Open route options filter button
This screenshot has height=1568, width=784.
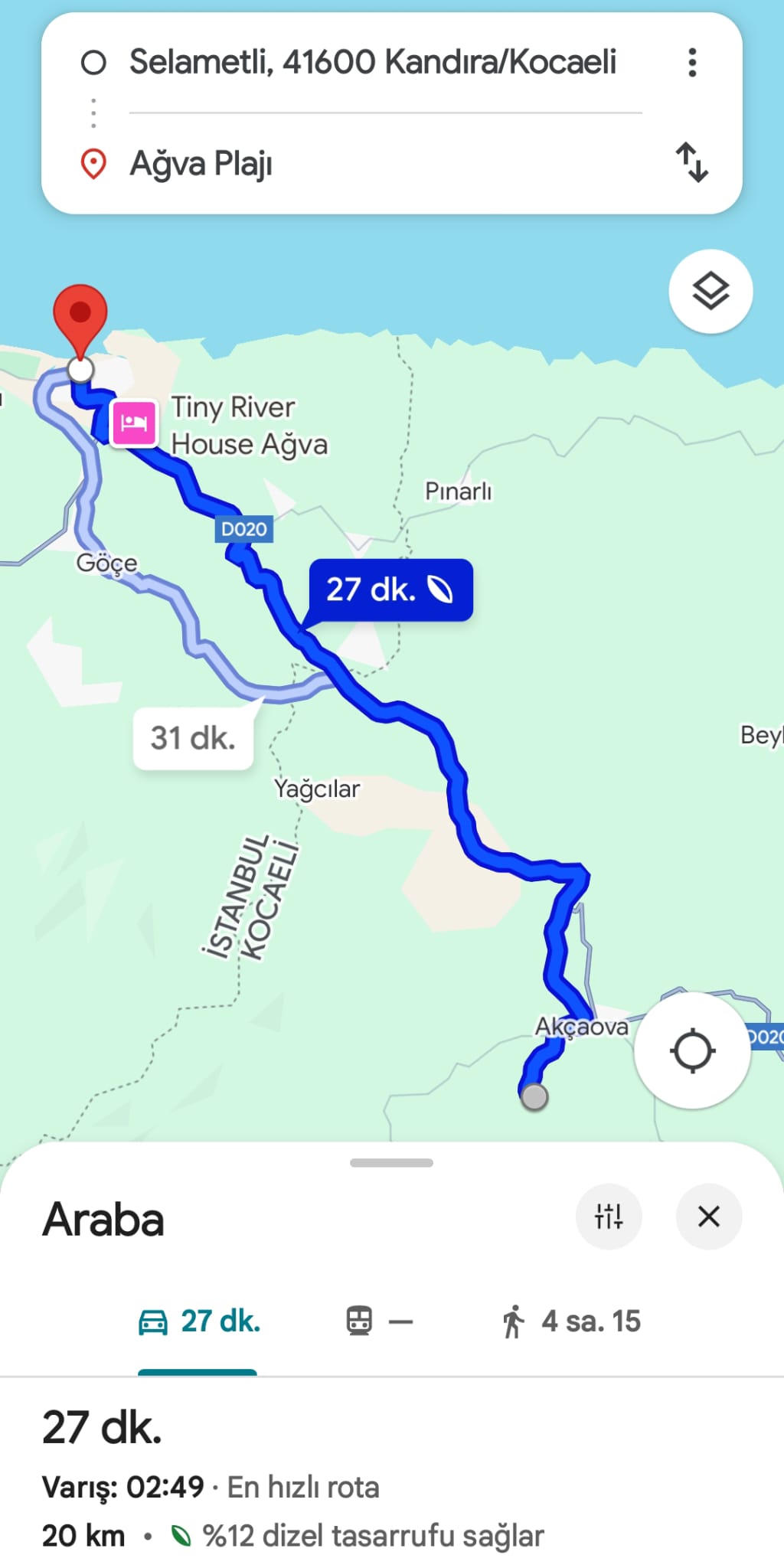click(609, 1217)
